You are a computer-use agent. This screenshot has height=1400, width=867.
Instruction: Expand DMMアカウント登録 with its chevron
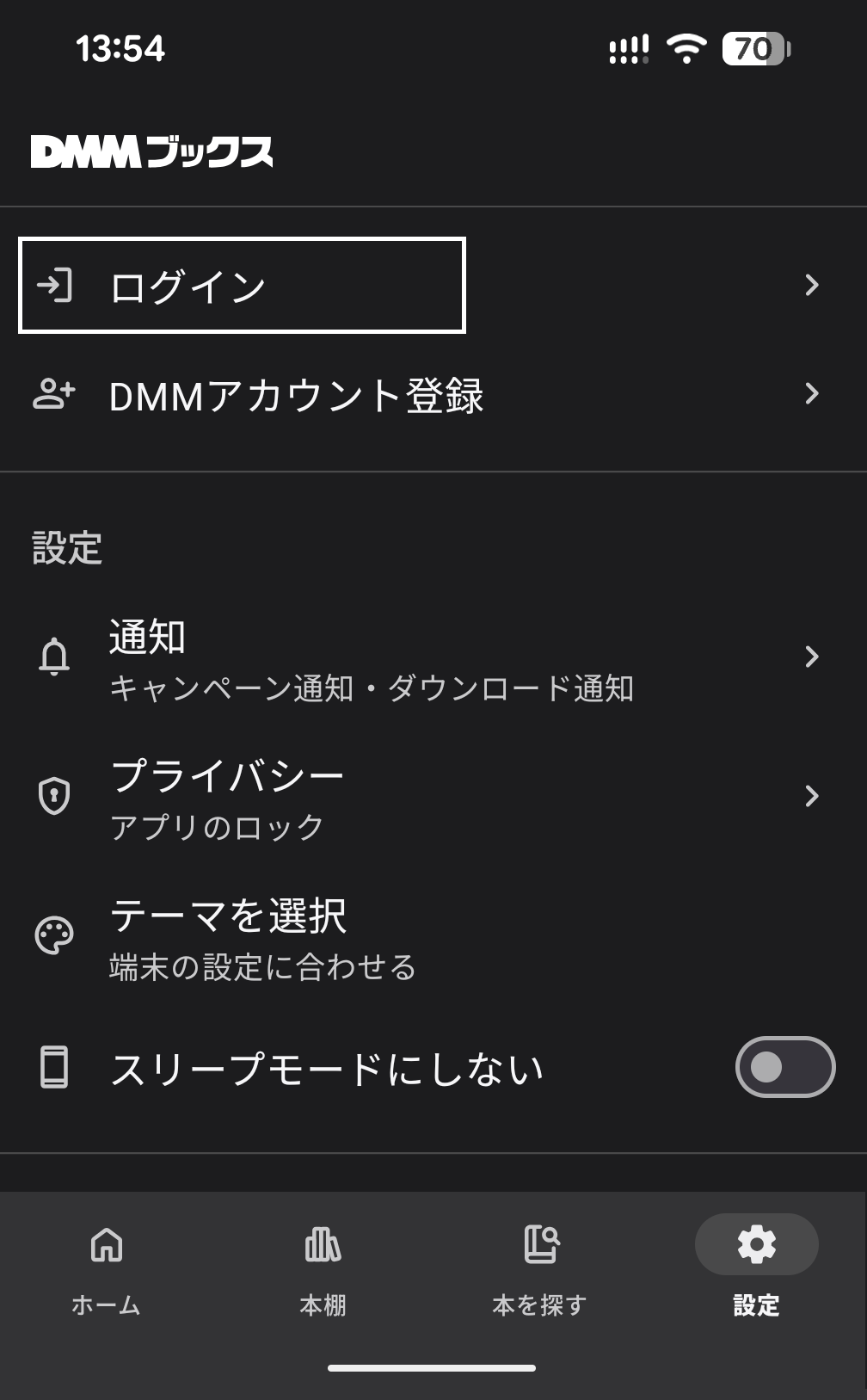(812, 393)
